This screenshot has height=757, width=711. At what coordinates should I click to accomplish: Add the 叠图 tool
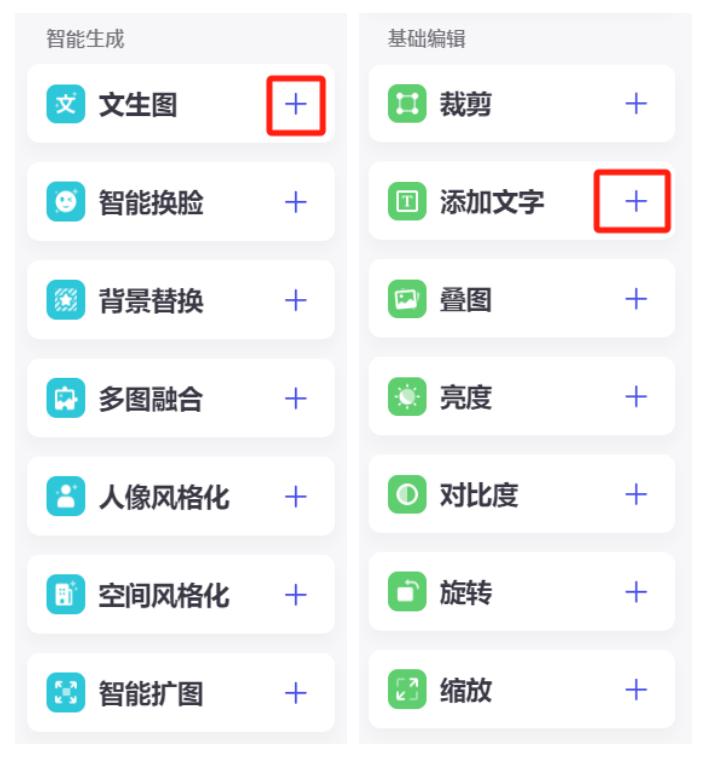[636, 299]
